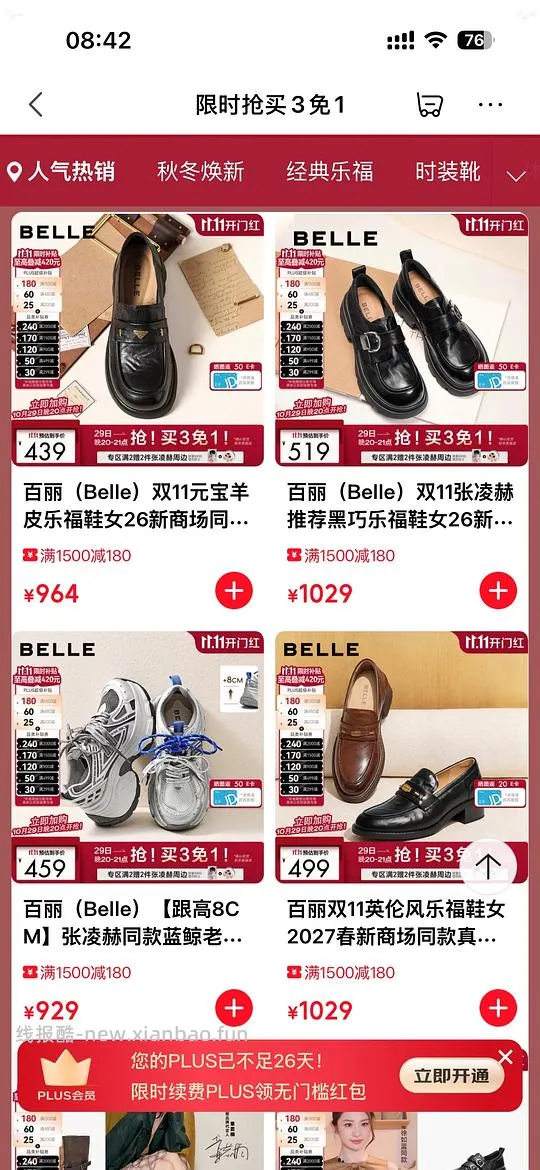
Task: Open the three-dot overflow menu
Action: [490, 104]
